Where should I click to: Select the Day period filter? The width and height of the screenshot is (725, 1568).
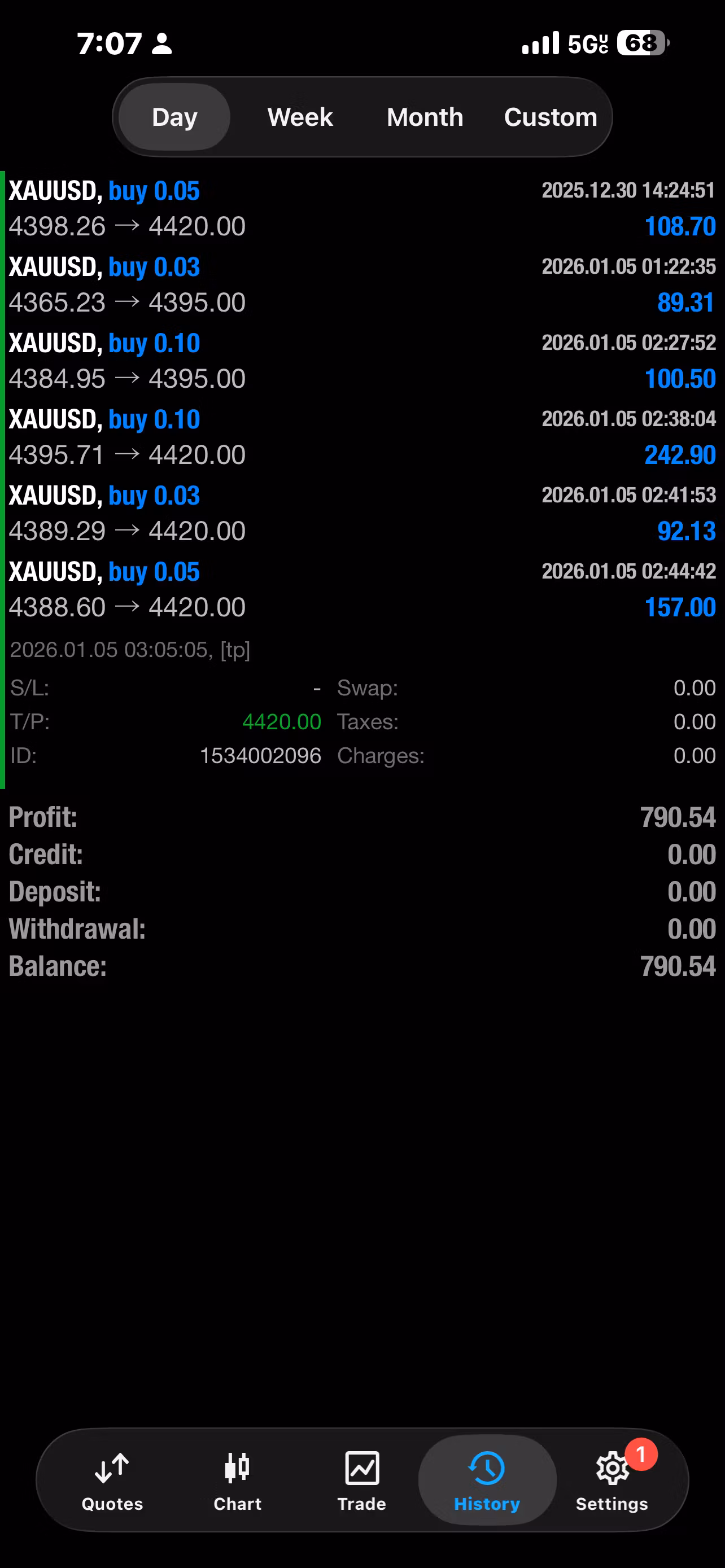click(174, 117)
